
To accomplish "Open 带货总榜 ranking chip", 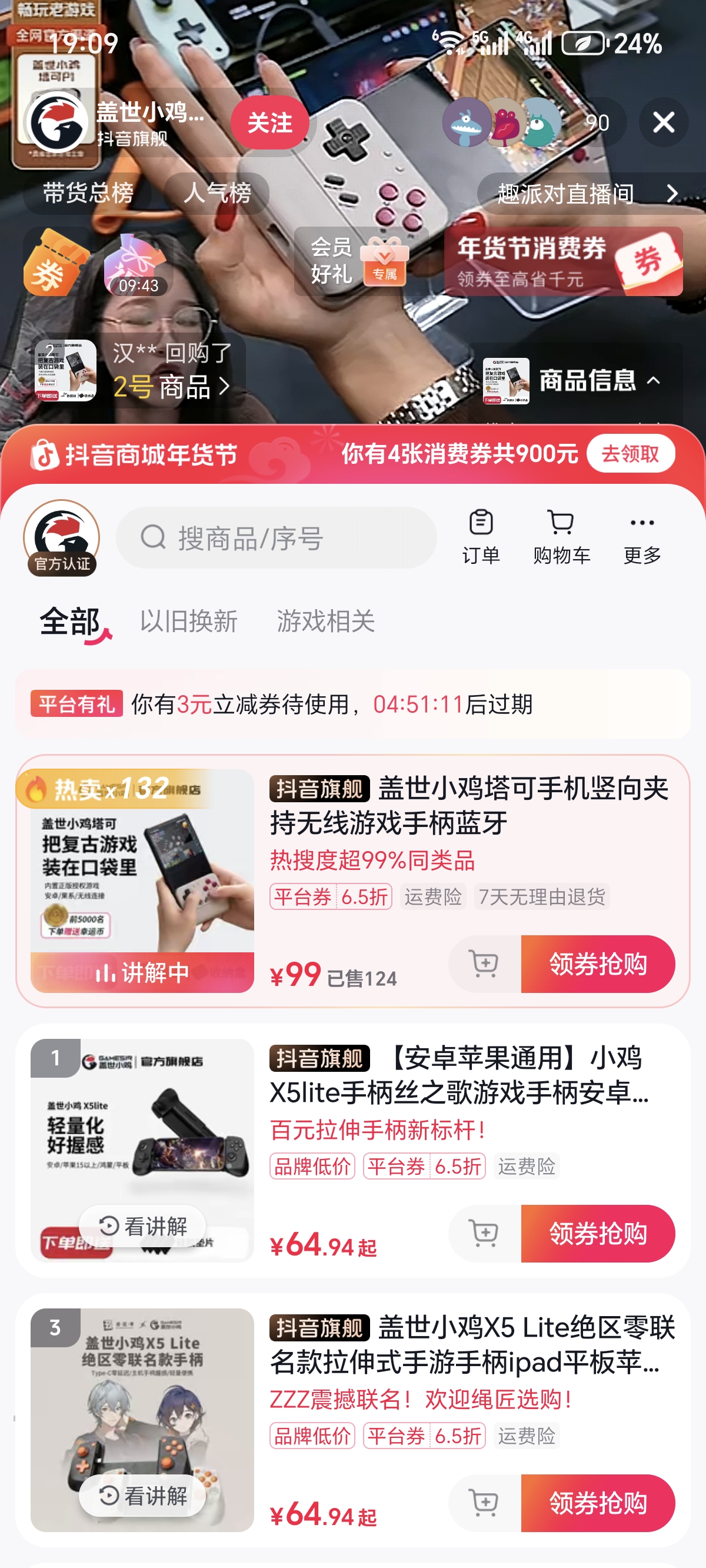I will coord(88,193).
